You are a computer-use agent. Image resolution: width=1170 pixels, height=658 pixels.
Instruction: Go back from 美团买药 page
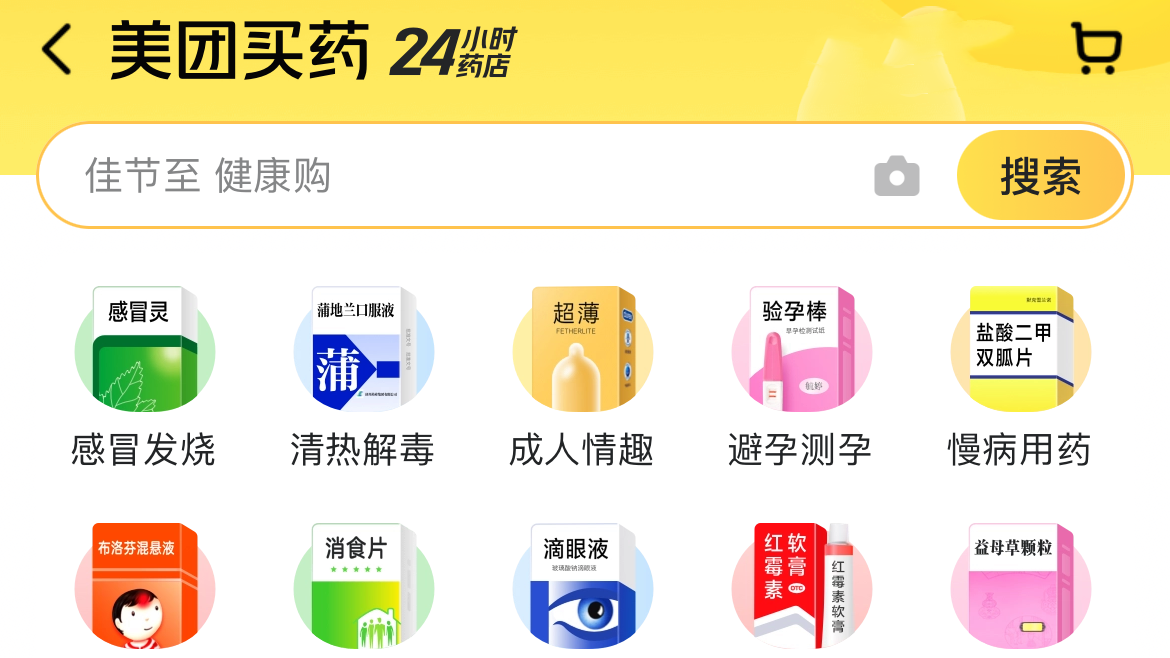coord(57,50)
